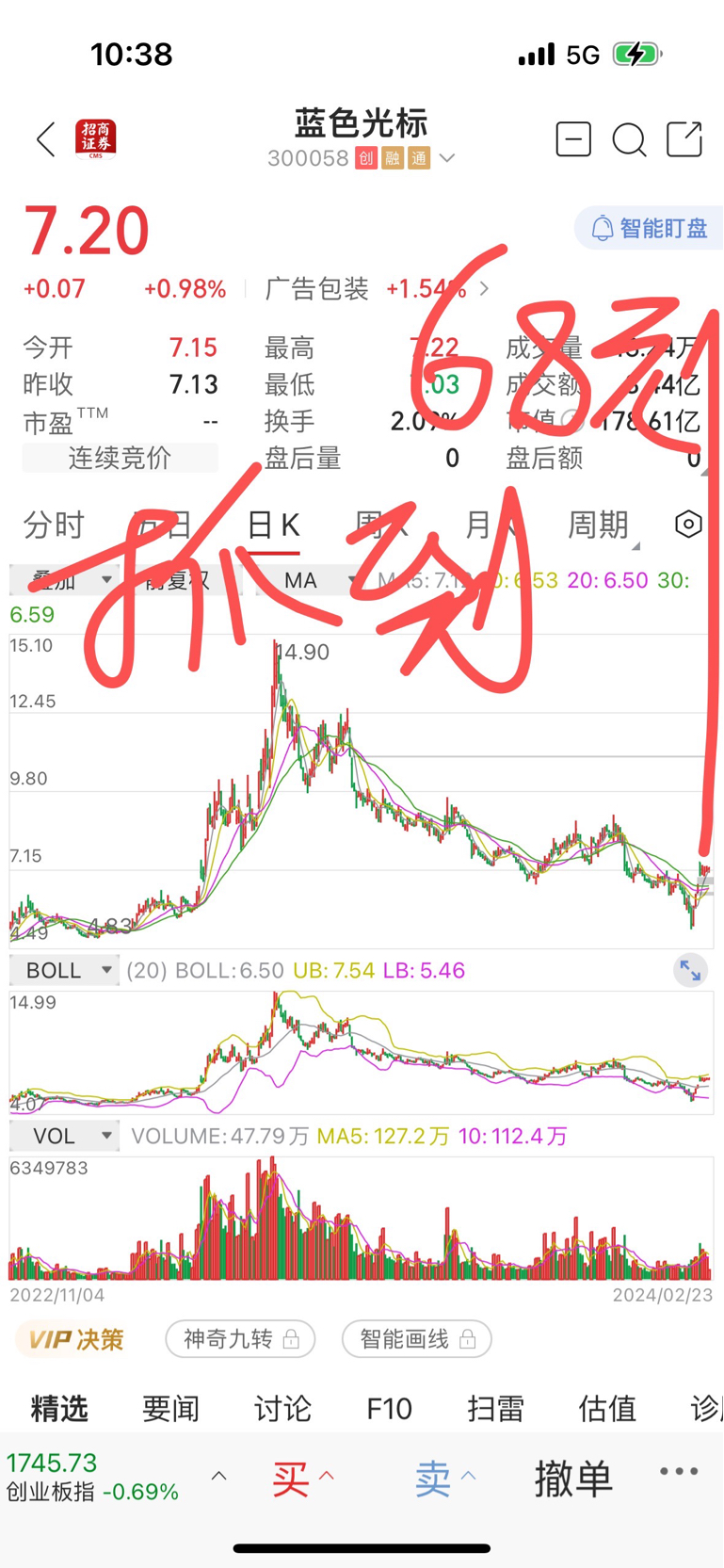Viewport: 724px width, 1568px height.
Task: Open 智能盯盘 smart alert
Action: (649, 228)
